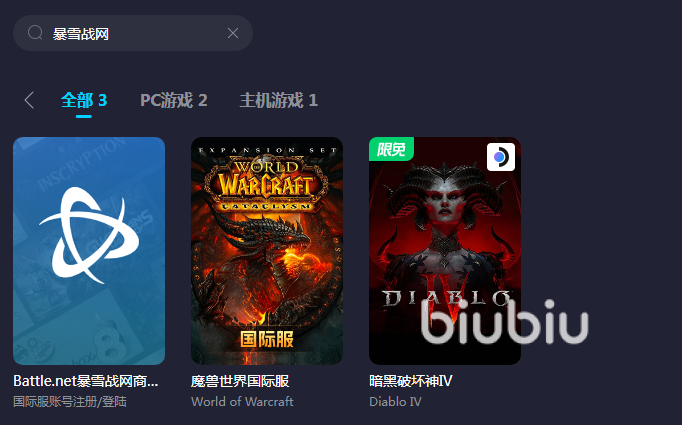Open the 魔兽世界国际服 game card
This screenshot has height=425, width=682.
[x=267, y=251]
